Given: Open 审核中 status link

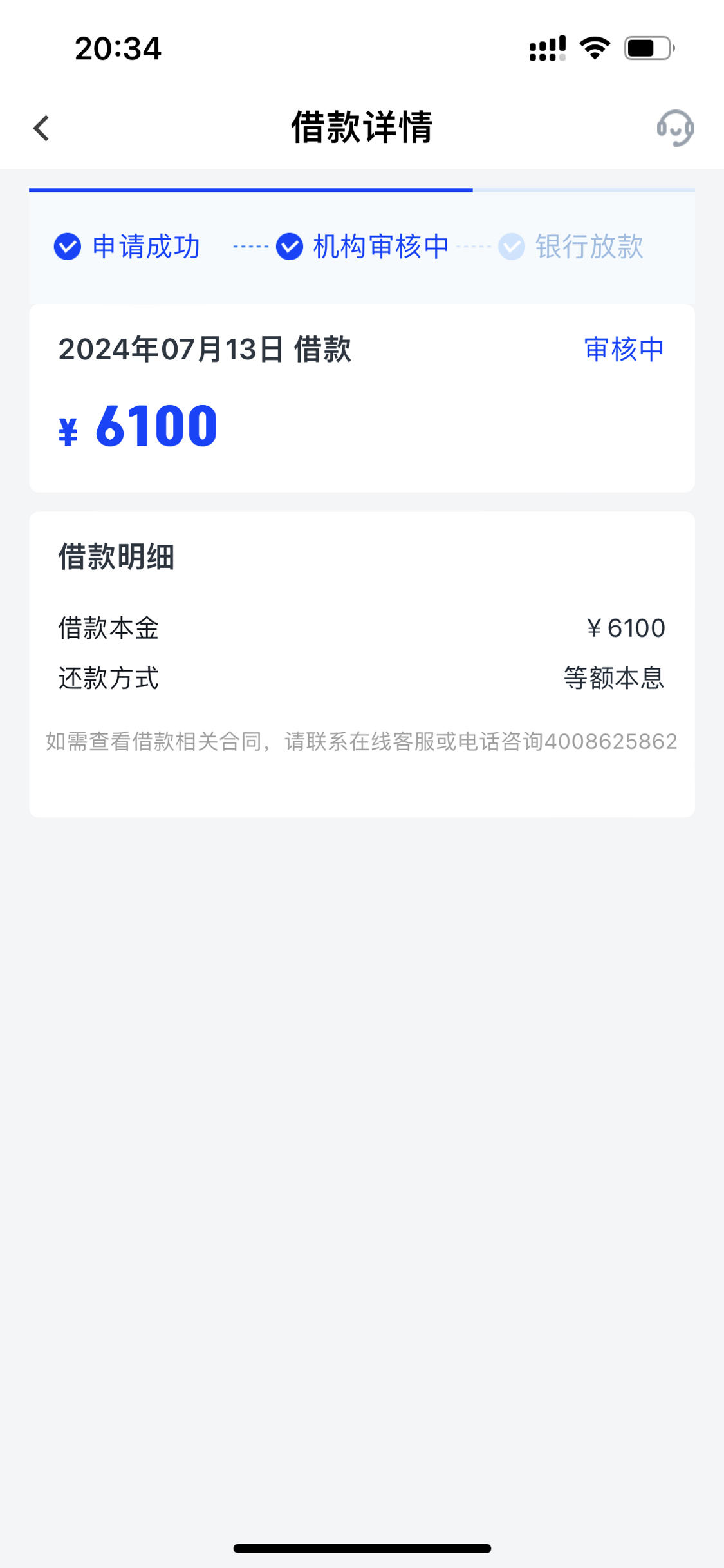Looking at the screenshot, I should tap(622, 349).
